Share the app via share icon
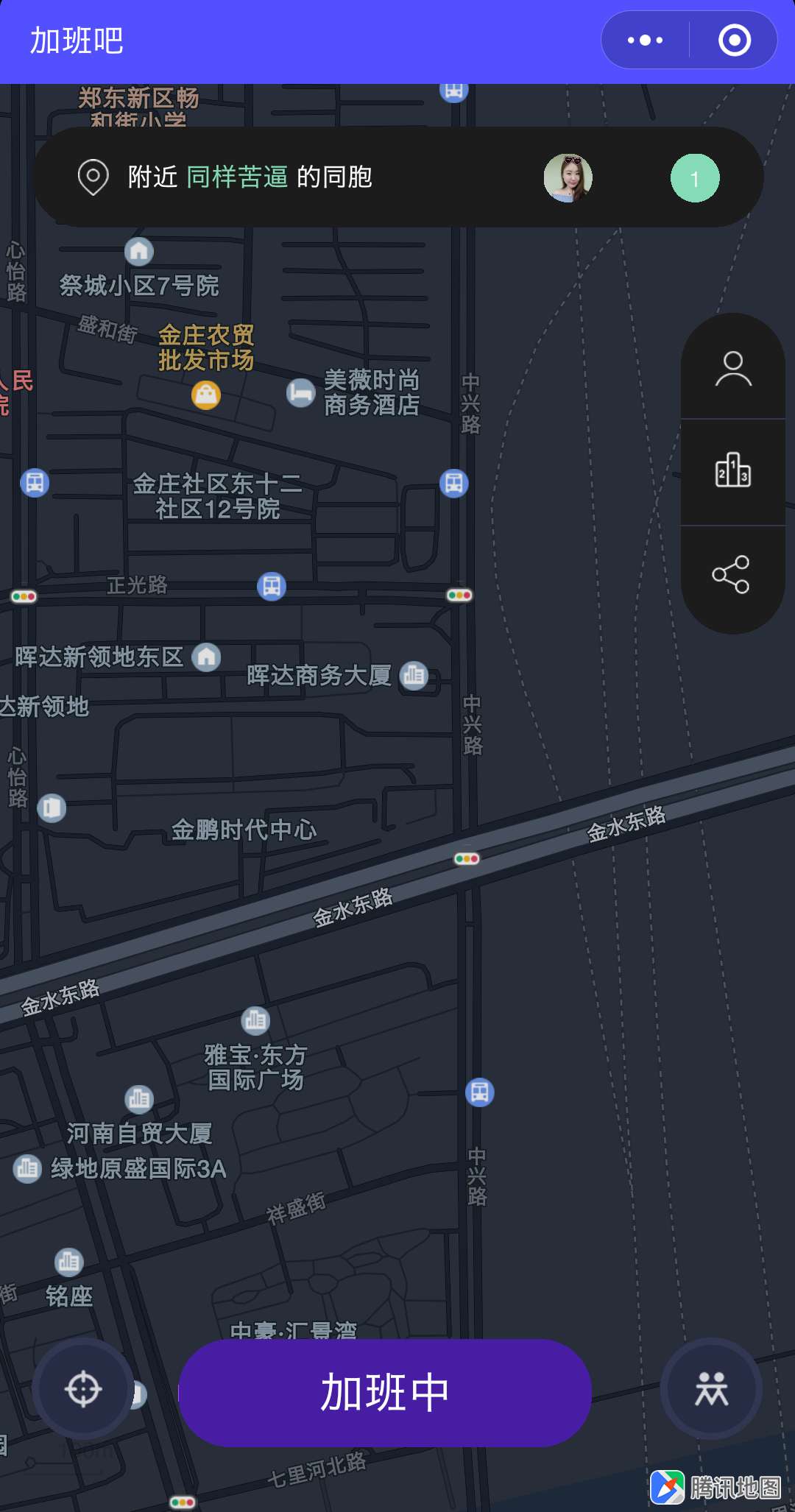 [x=733, y=576]
